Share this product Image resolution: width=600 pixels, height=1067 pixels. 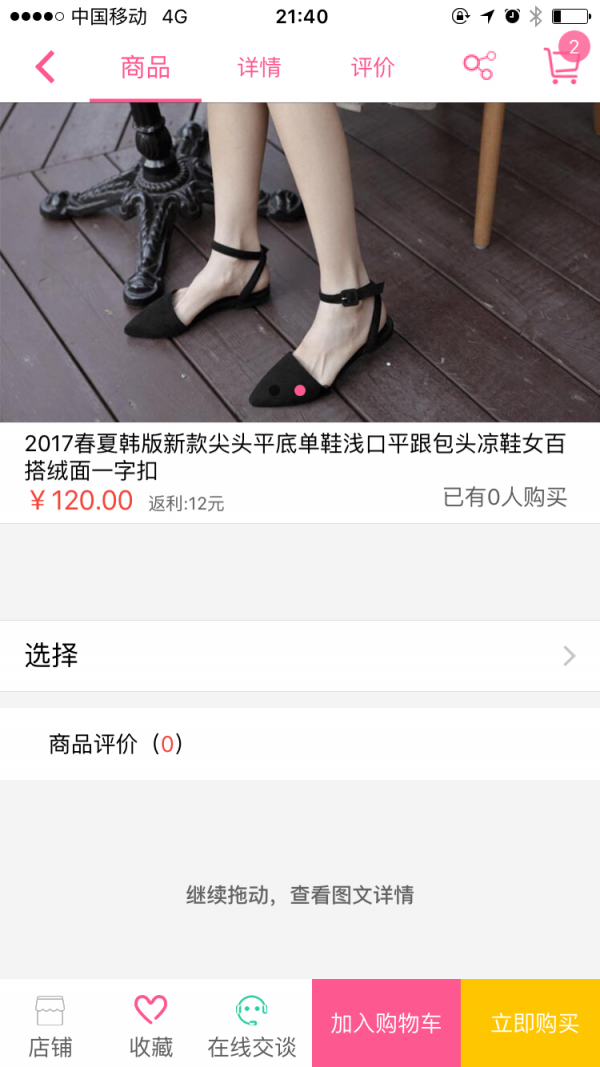tap(479, 67)
